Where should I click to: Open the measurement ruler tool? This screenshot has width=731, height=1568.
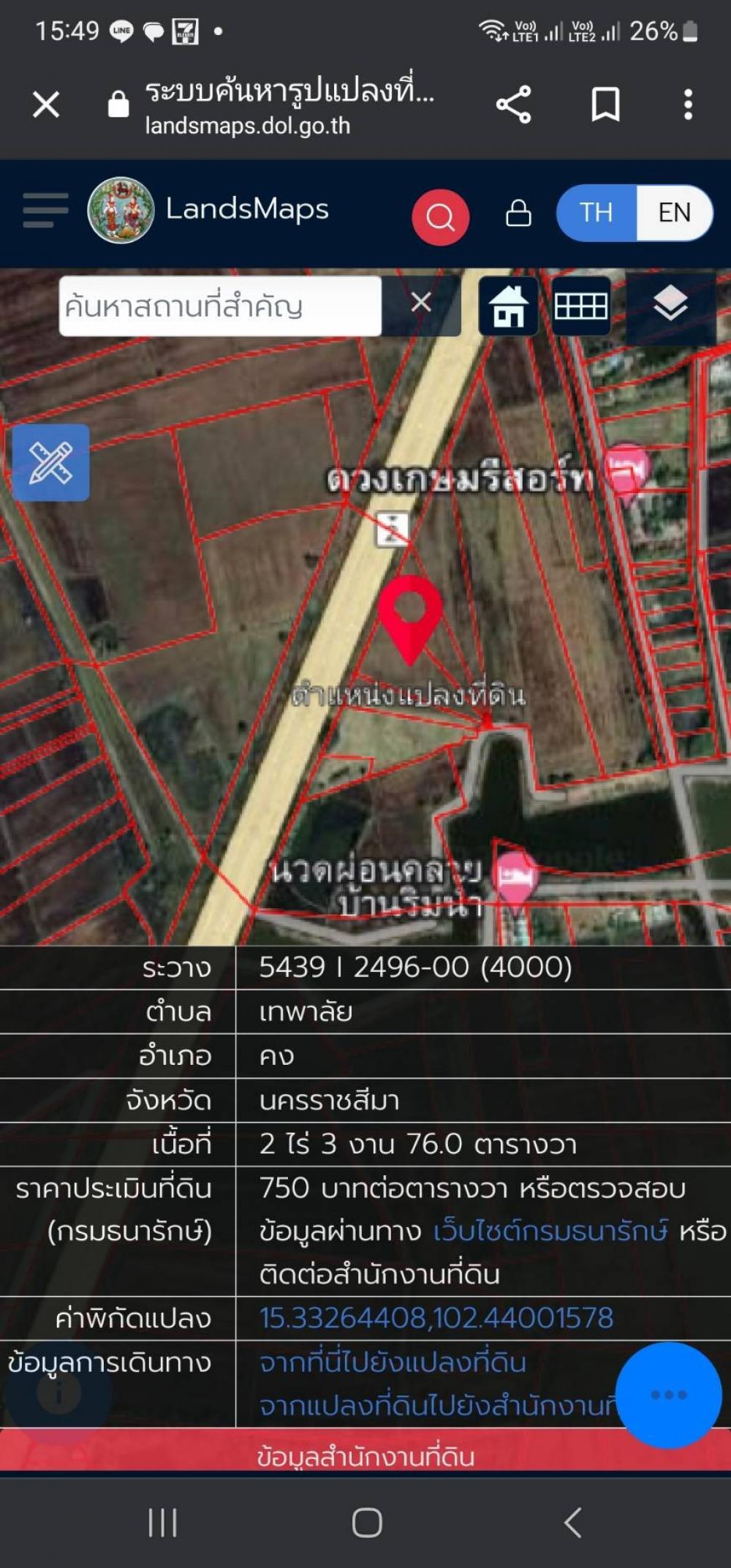tap(50, 462)
